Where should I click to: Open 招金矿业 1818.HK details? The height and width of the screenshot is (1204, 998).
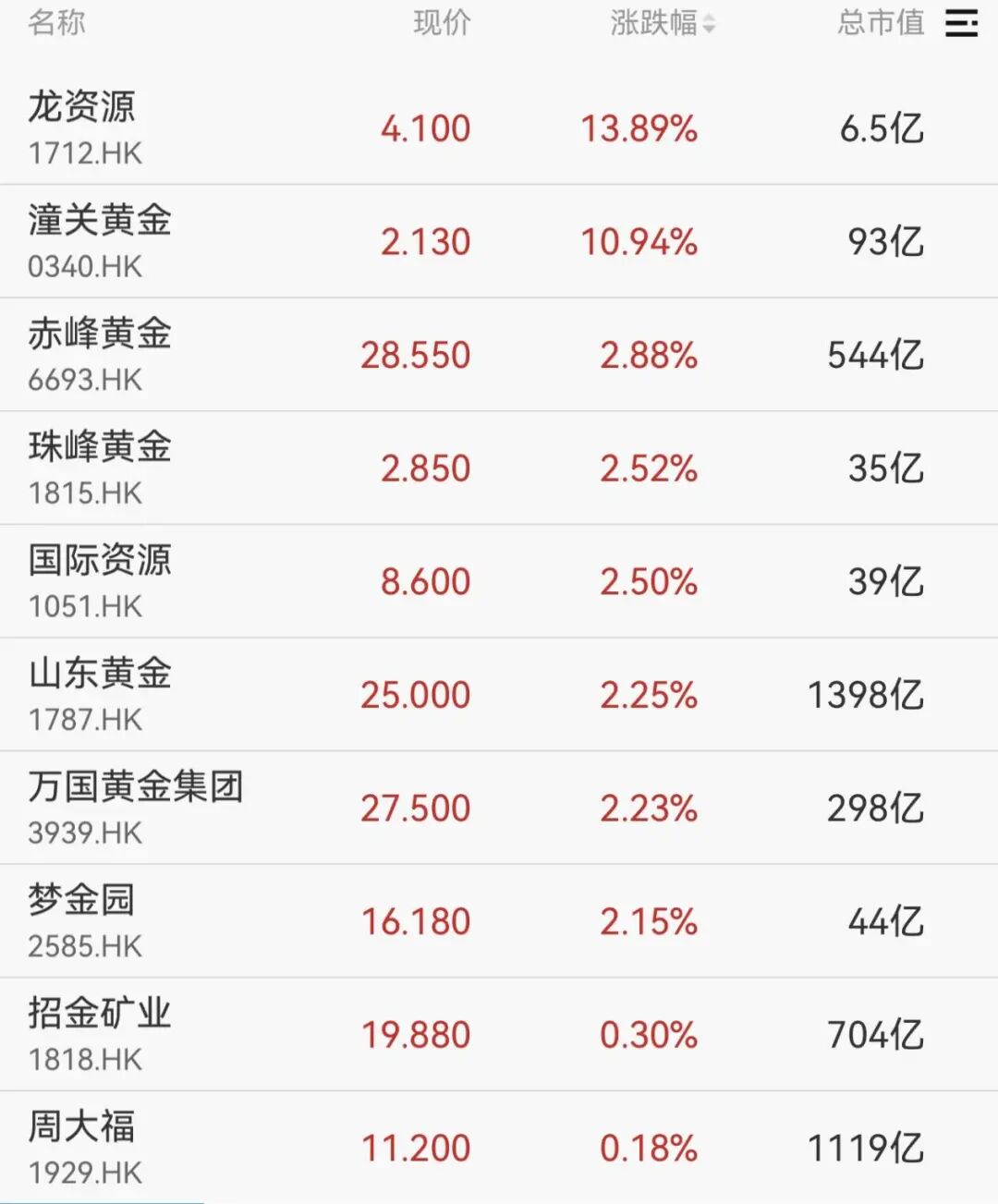(499, 1035)
